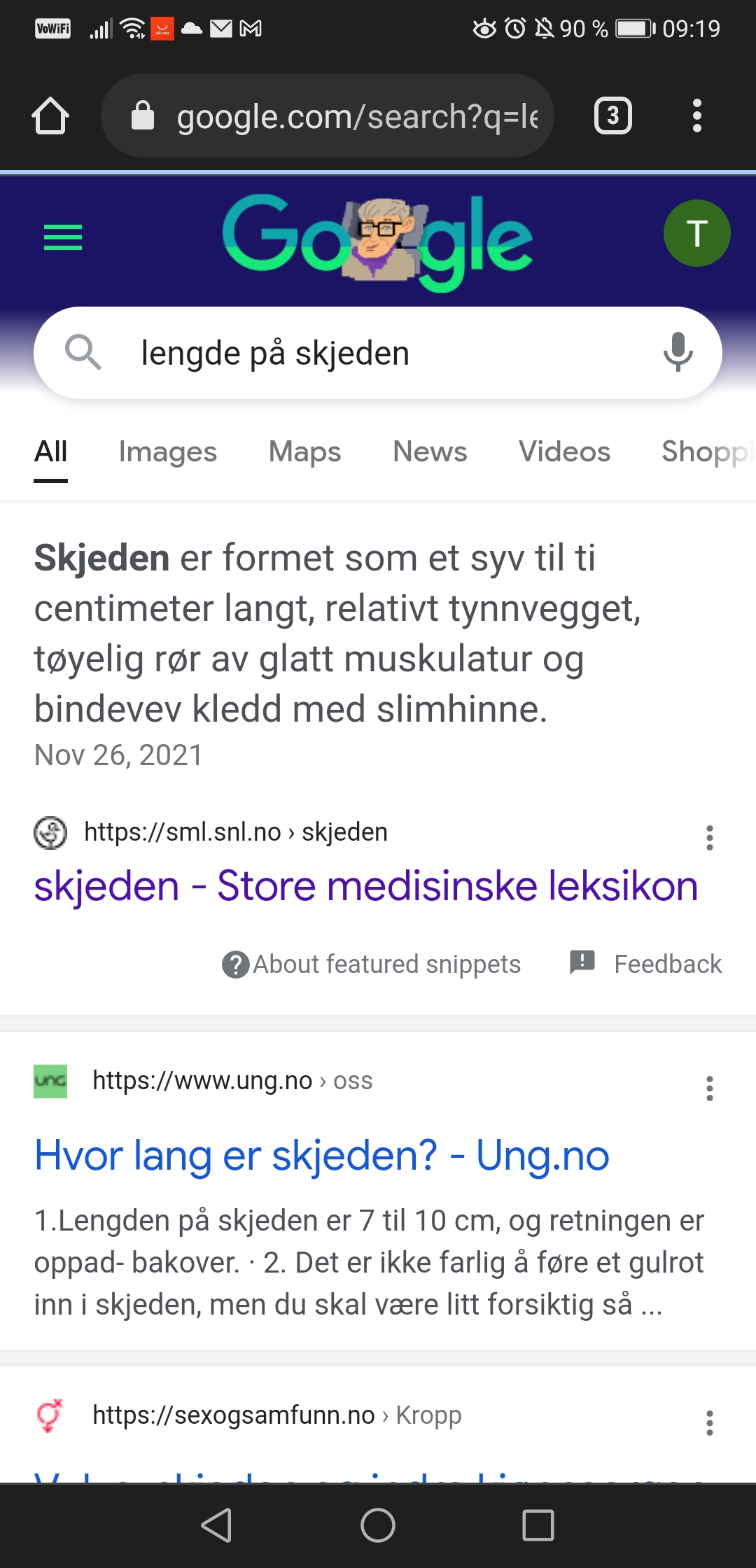Open the tab switcher showing 3 tabs

pos(613,116)
